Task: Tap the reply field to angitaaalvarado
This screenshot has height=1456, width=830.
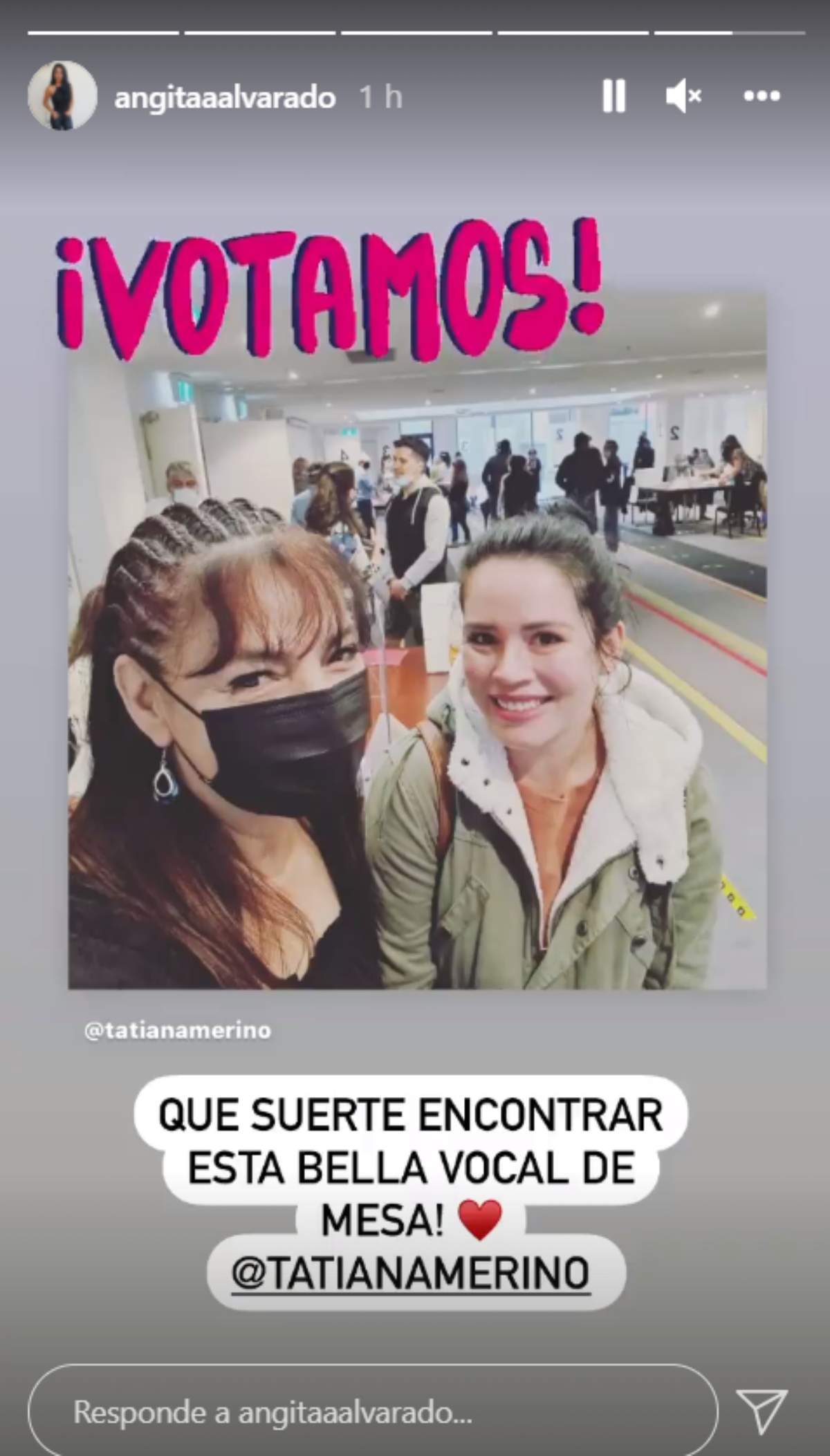Action: coord(372,1412)
